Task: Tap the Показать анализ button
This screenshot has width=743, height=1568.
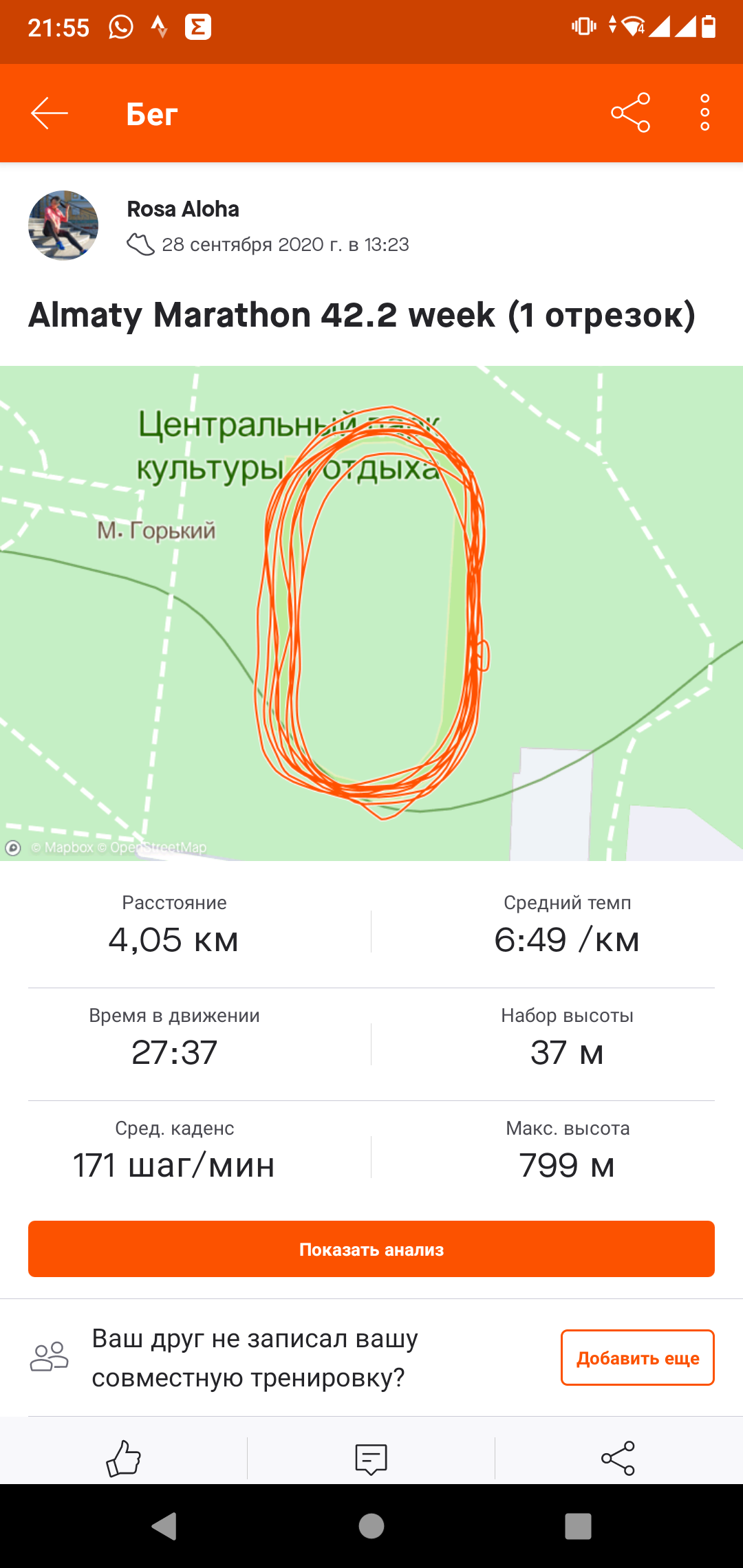Action: tap(371, 1249)
